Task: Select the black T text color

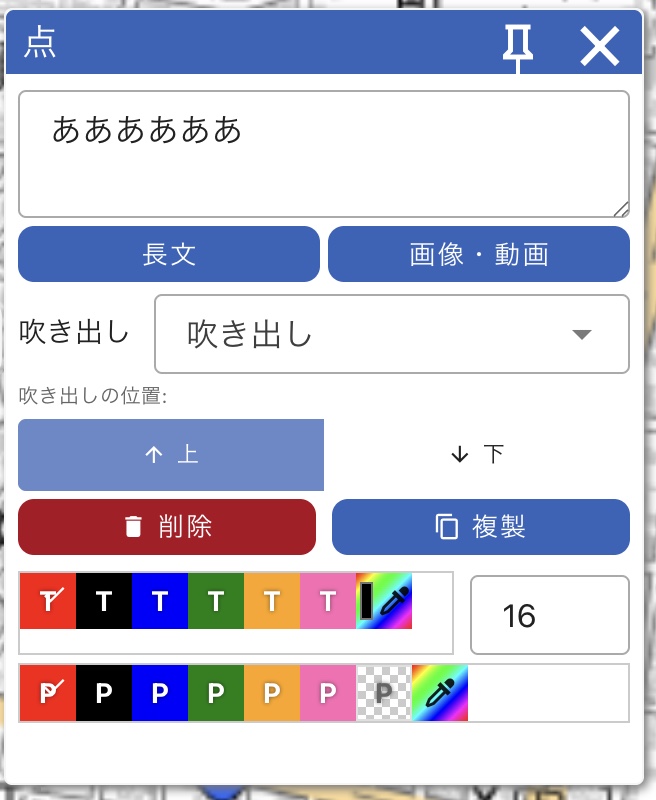Action: (x=104, y=601)
